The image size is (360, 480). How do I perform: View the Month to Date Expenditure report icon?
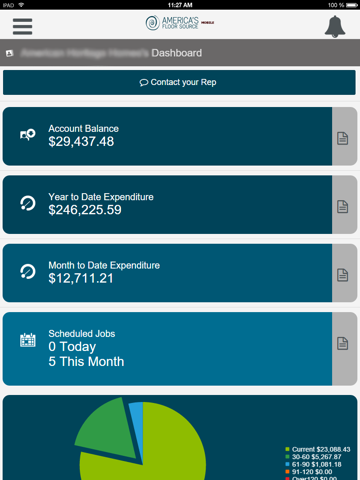click(342, 275)
